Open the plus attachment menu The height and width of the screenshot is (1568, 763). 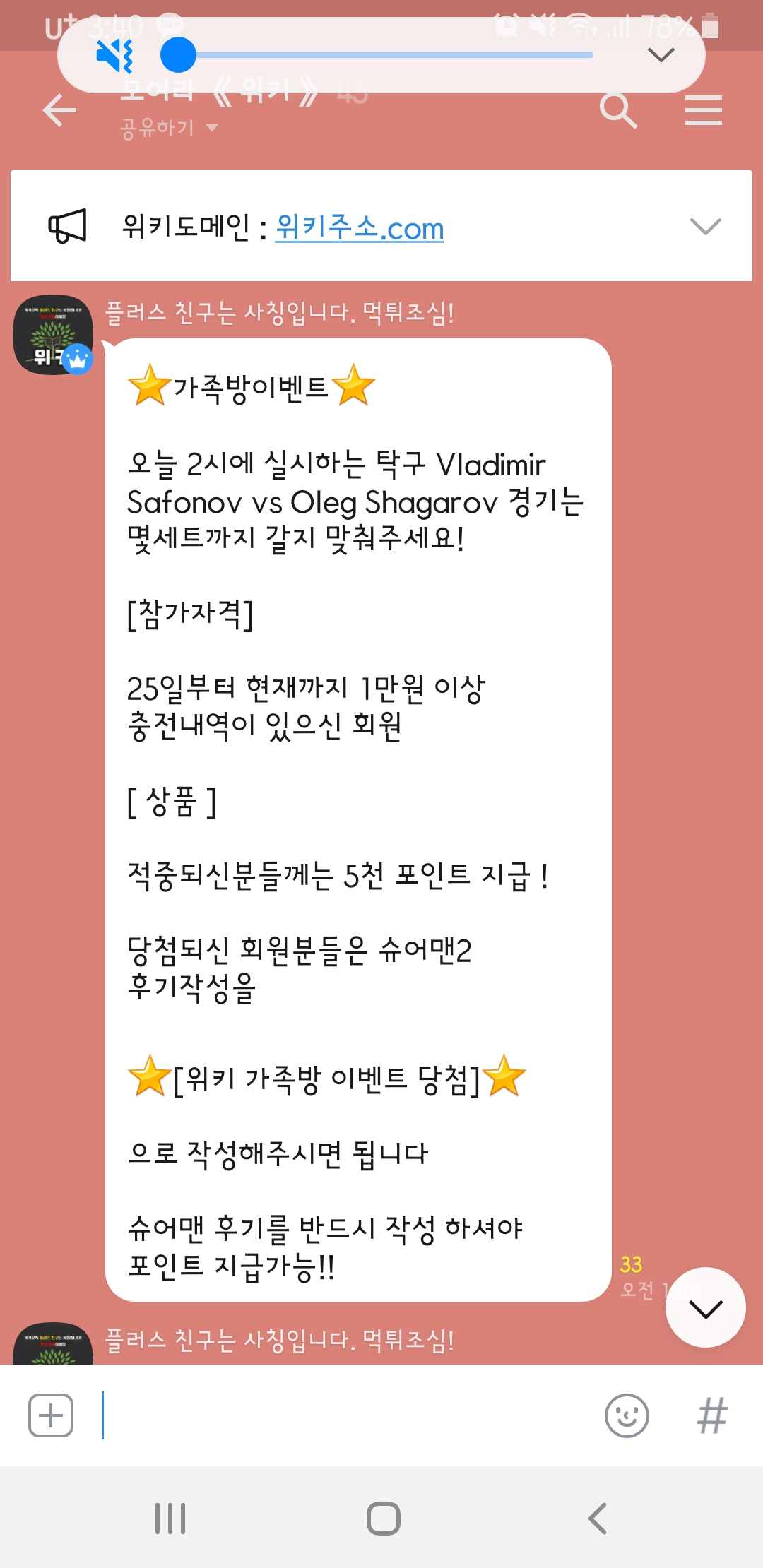pos(51,1415)
